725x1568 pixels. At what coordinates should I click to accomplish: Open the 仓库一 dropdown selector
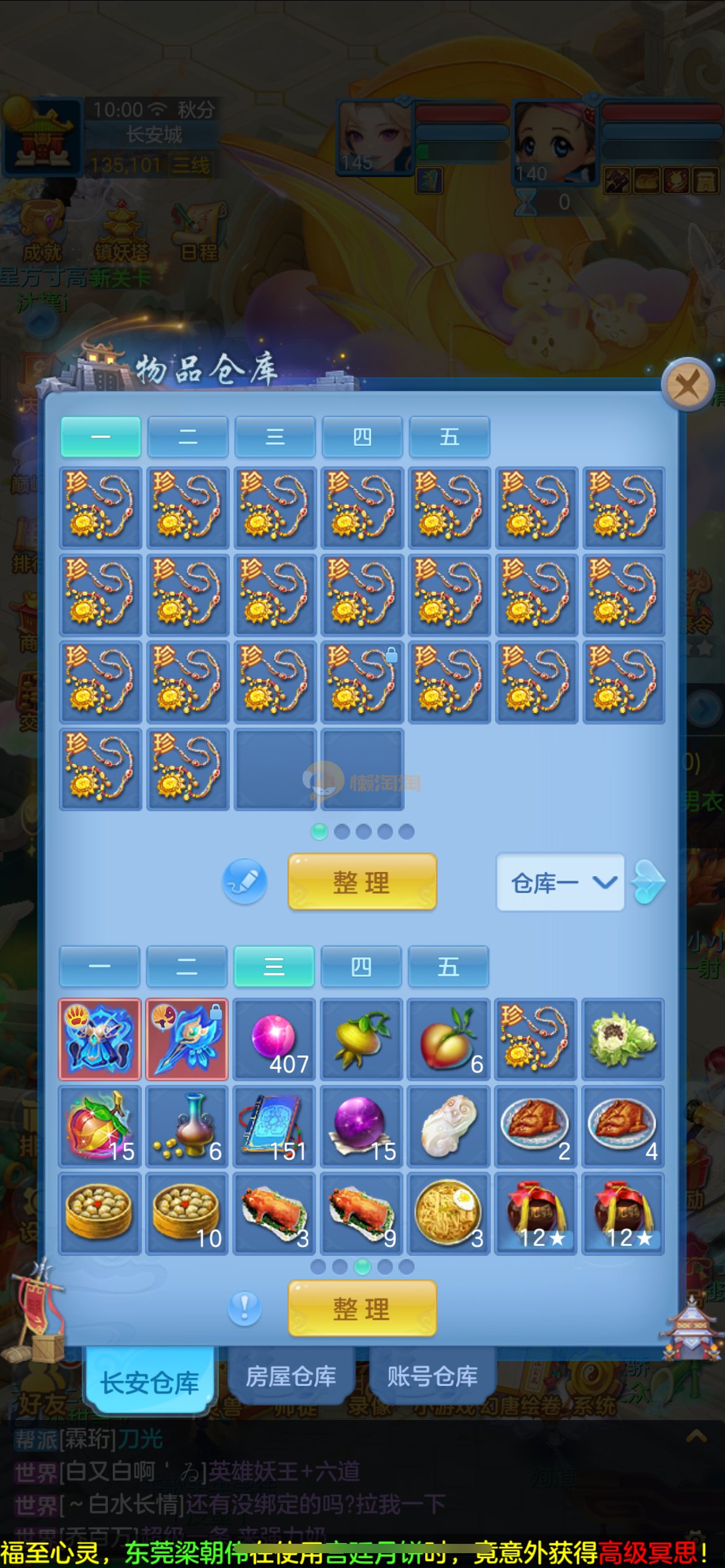click(560, 882)
